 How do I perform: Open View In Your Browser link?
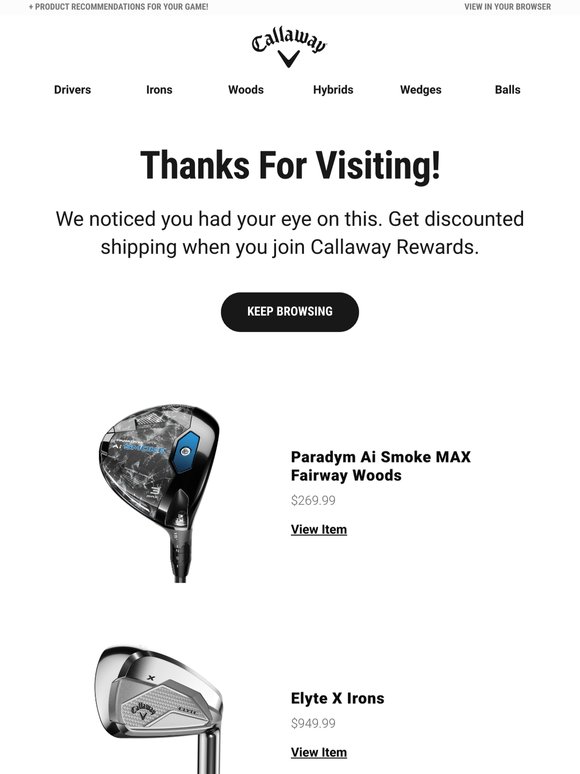click(507, 7)
